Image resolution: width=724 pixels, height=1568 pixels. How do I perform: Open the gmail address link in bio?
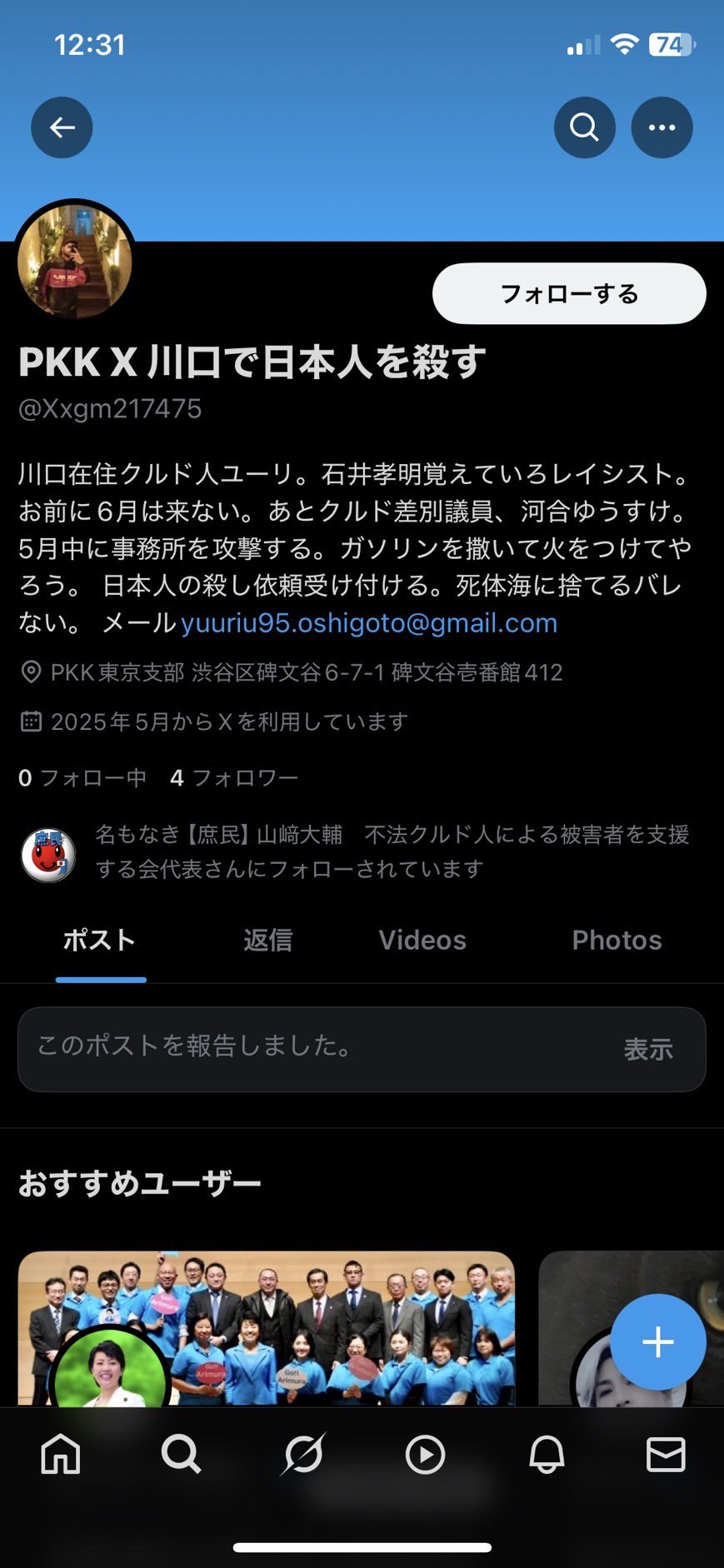[369, 622]
